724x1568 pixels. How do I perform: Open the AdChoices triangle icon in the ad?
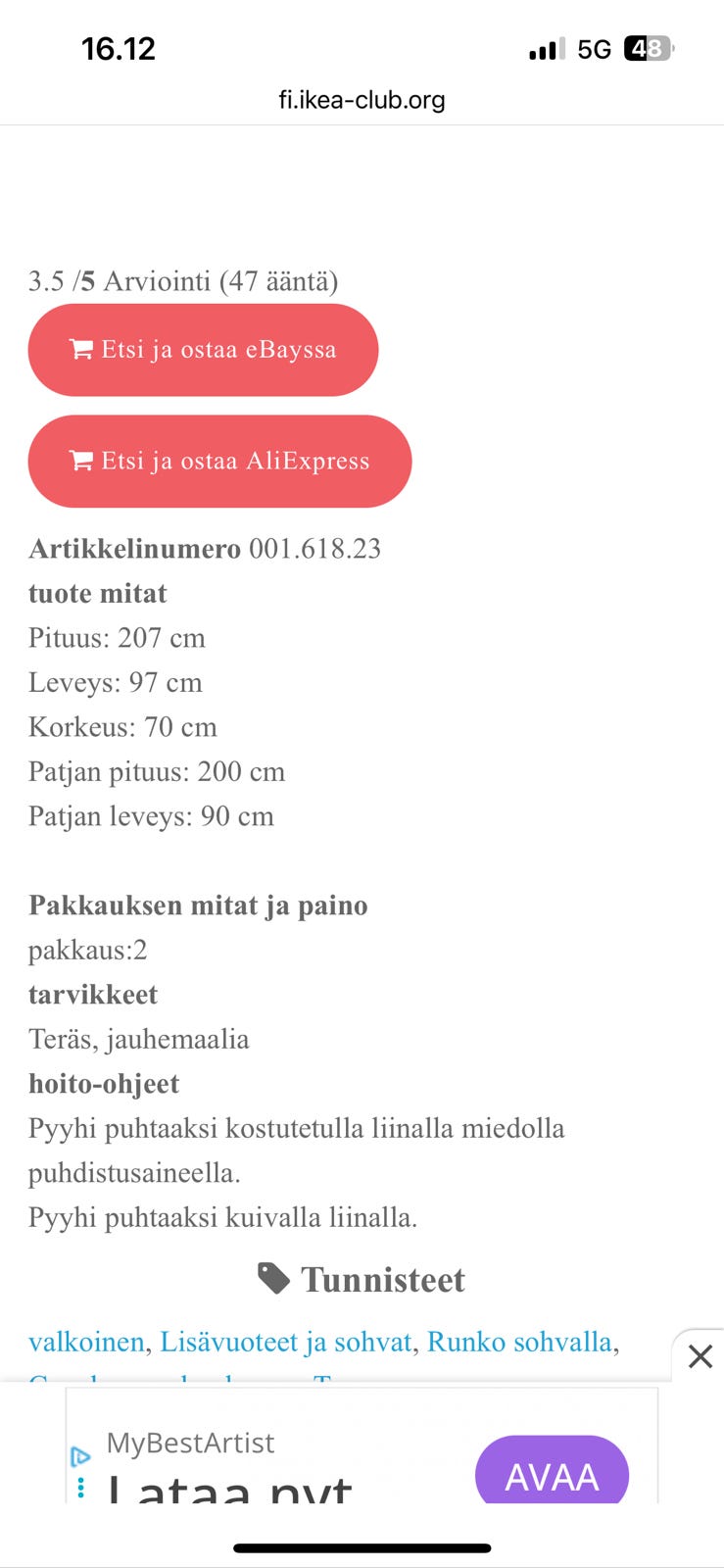point(81,1459)
